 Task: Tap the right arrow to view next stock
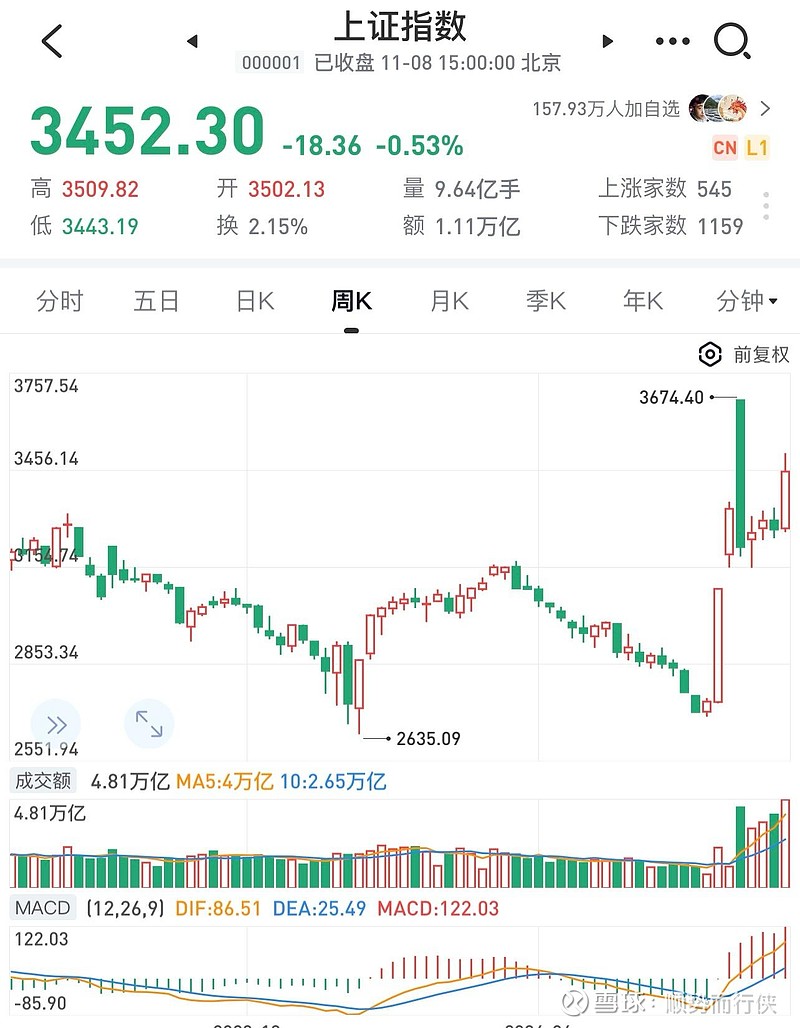tap(607, 40)
